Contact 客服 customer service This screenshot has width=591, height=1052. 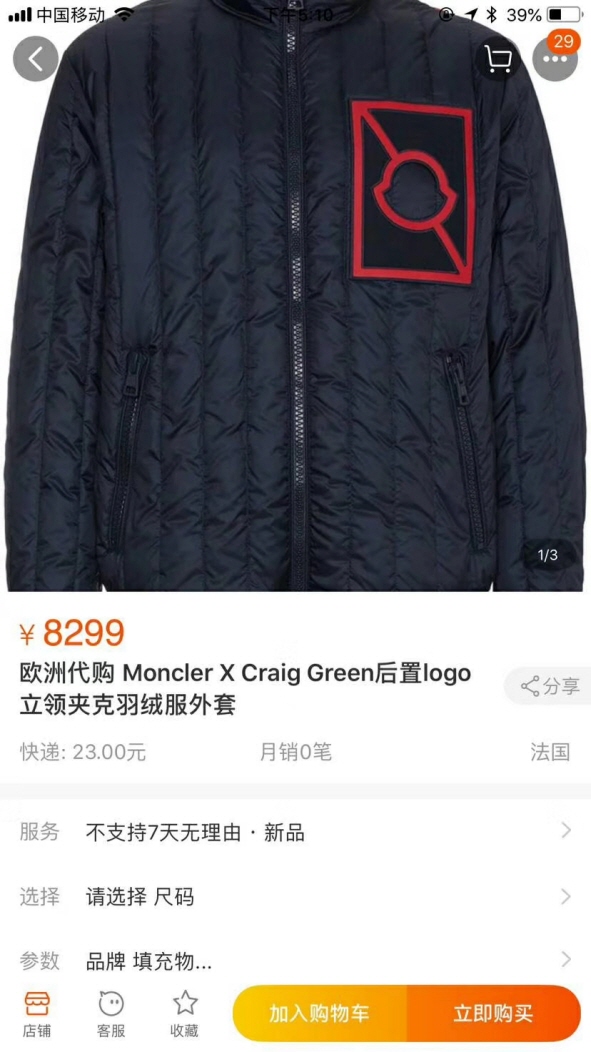(x=111, y=1014)
